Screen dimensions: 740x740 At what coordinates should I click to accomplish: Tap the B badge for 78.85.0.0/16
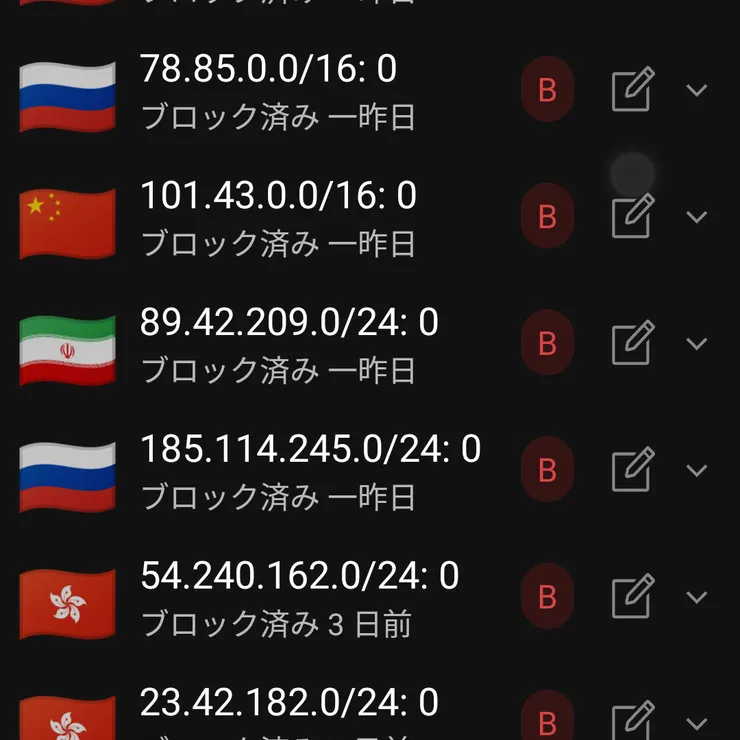pos(547,90)
